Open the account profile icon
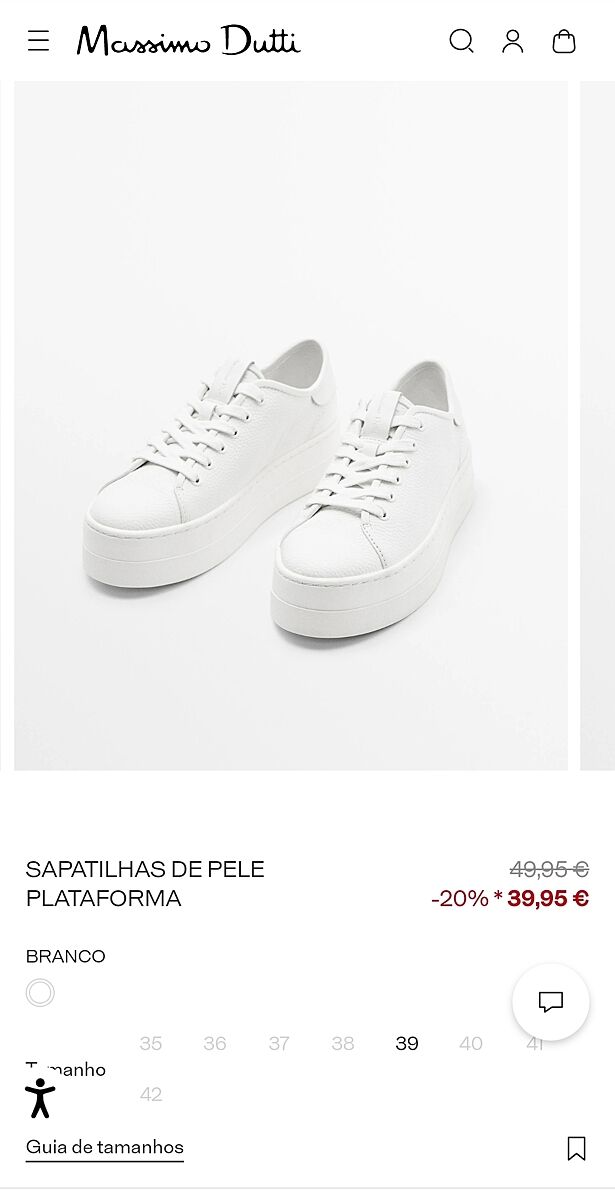 click(x=513, y=41)
